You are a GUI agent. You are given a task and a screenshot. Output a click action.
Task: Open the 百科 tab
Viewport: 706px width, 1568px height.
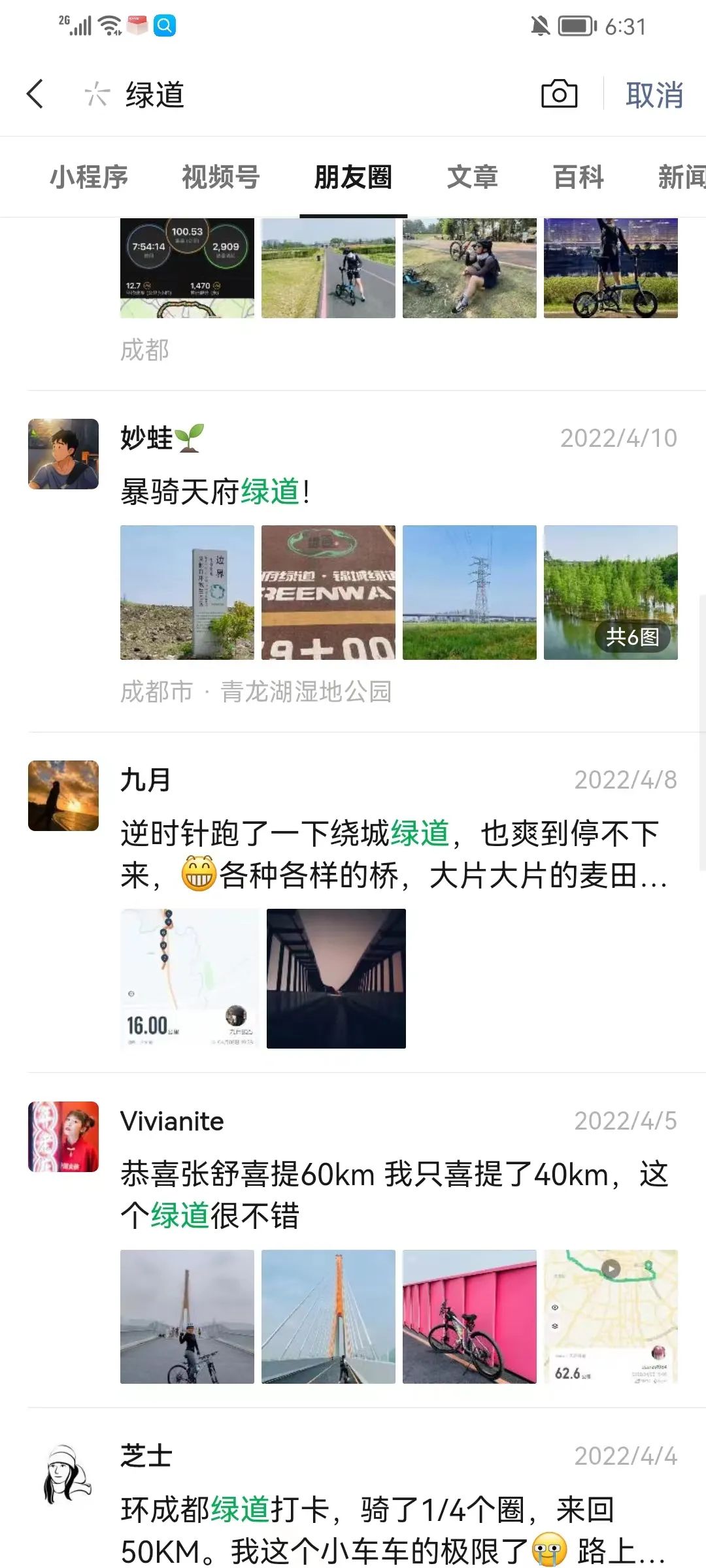(578, 177)
